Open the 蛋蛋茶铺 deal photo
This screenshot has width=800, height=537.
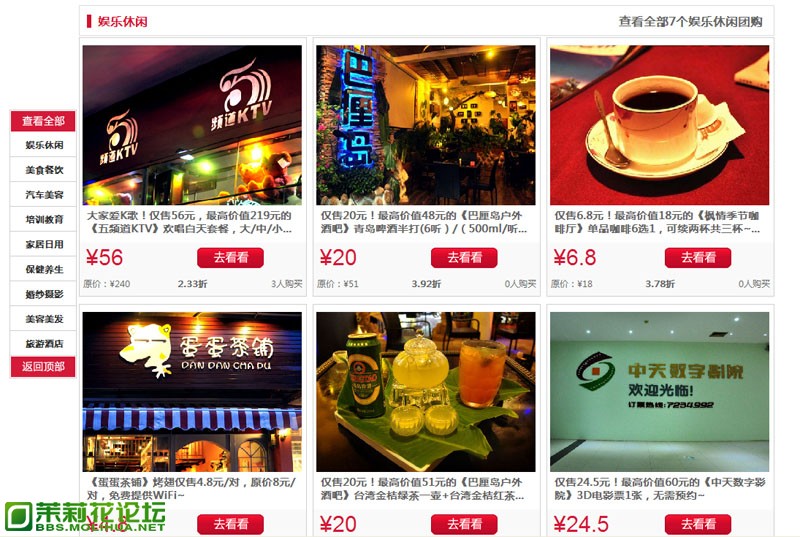tap(192, 391)
